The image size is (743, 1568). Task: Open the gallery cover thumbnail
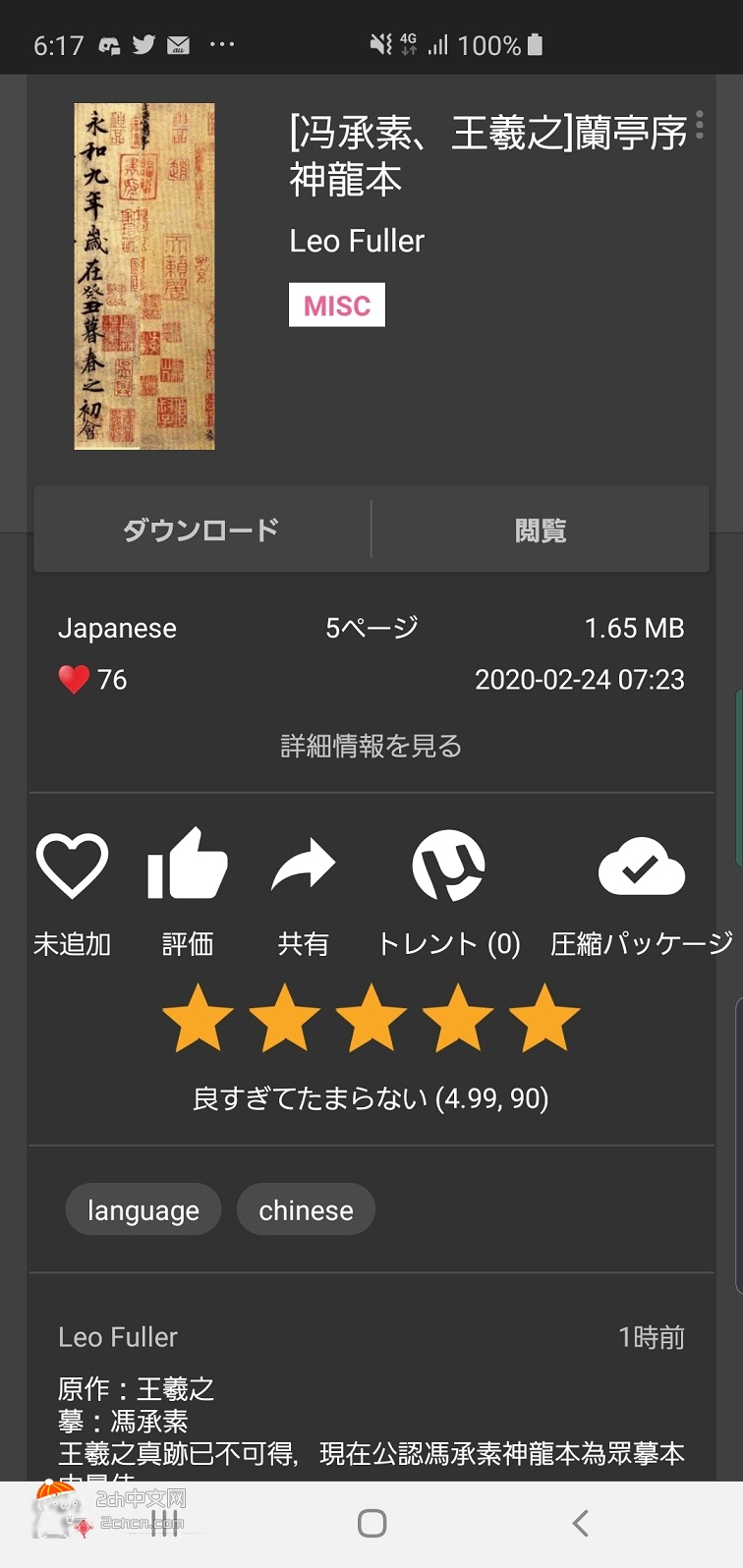(144, 277)
